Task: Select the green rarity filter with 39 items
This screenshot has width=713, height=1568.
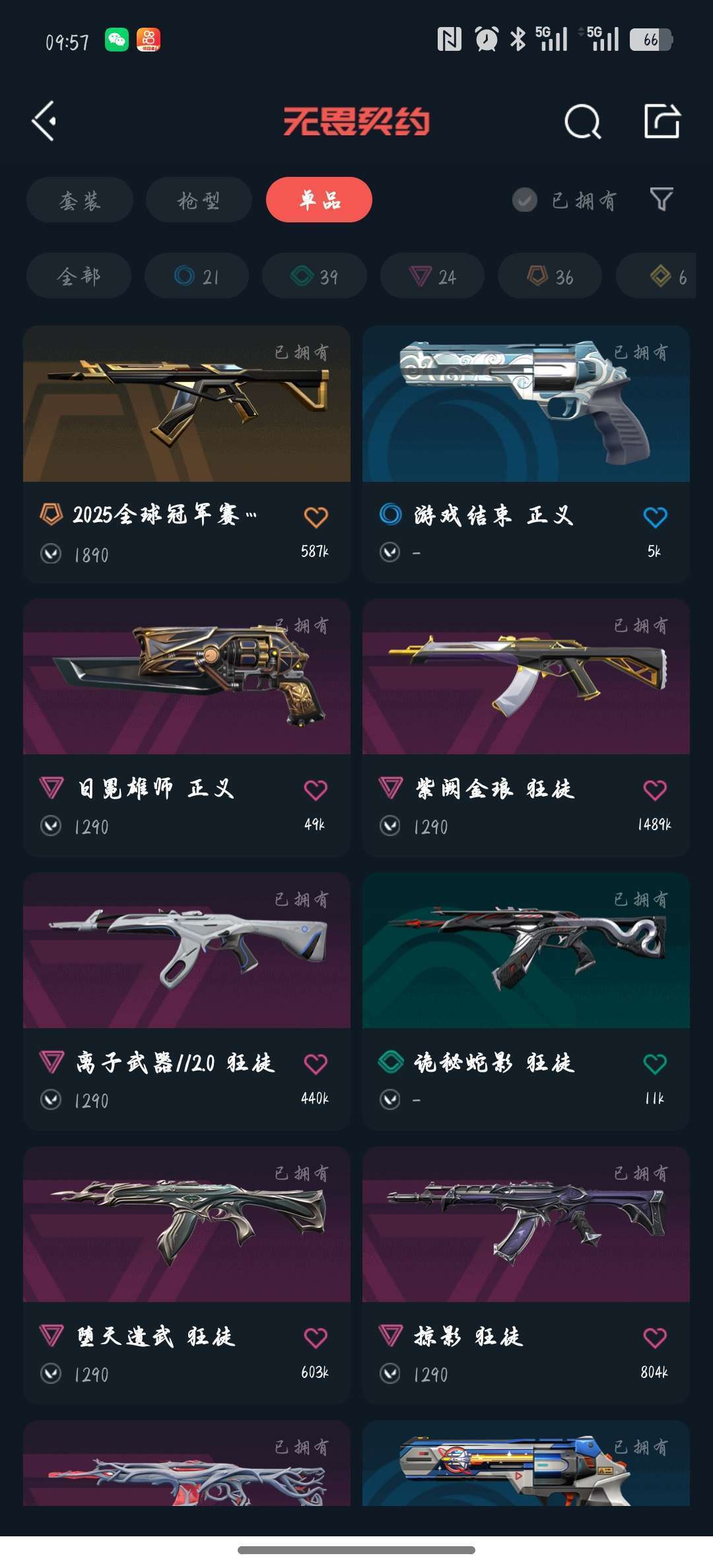Action: (314, 277)
